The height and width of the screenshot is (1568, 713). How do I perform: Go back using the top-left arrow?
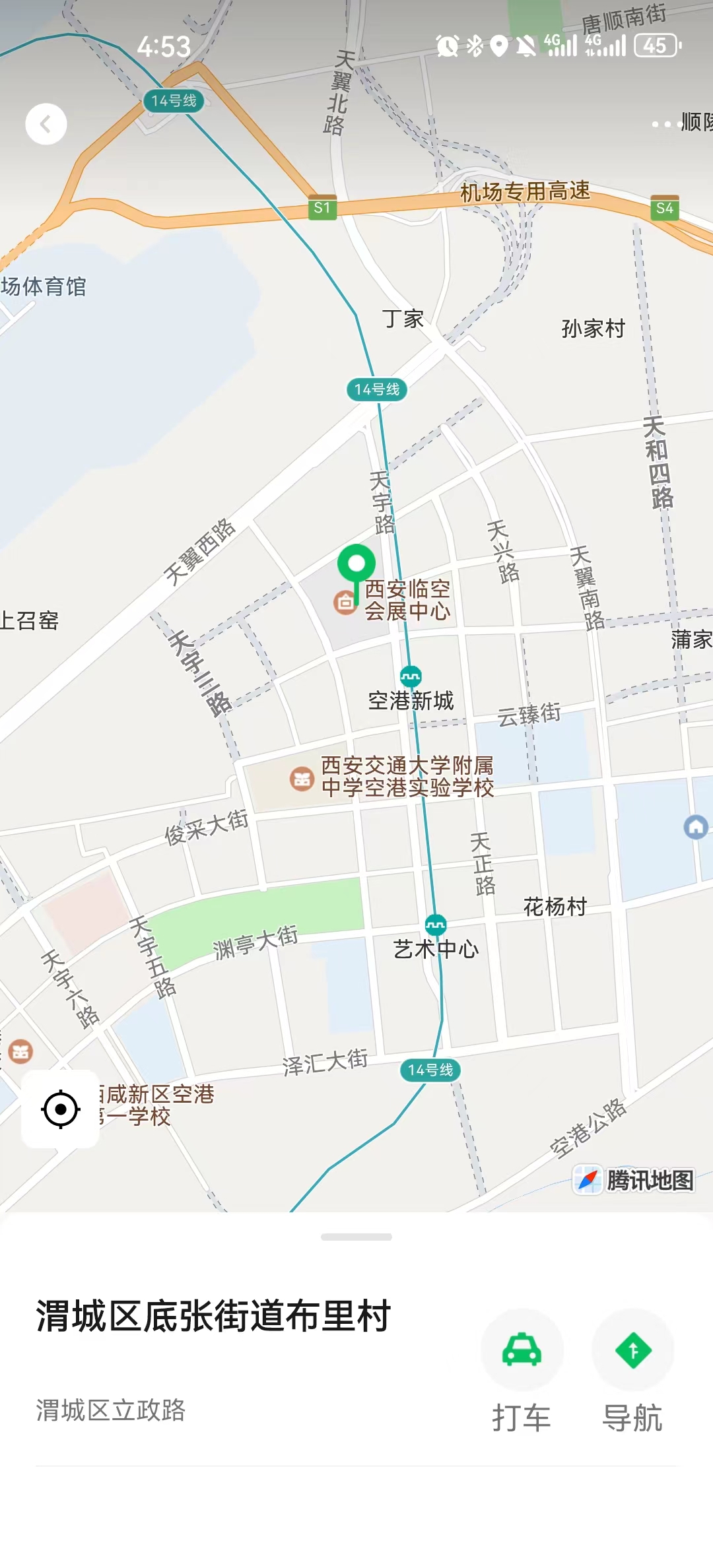tap(46, 124)
